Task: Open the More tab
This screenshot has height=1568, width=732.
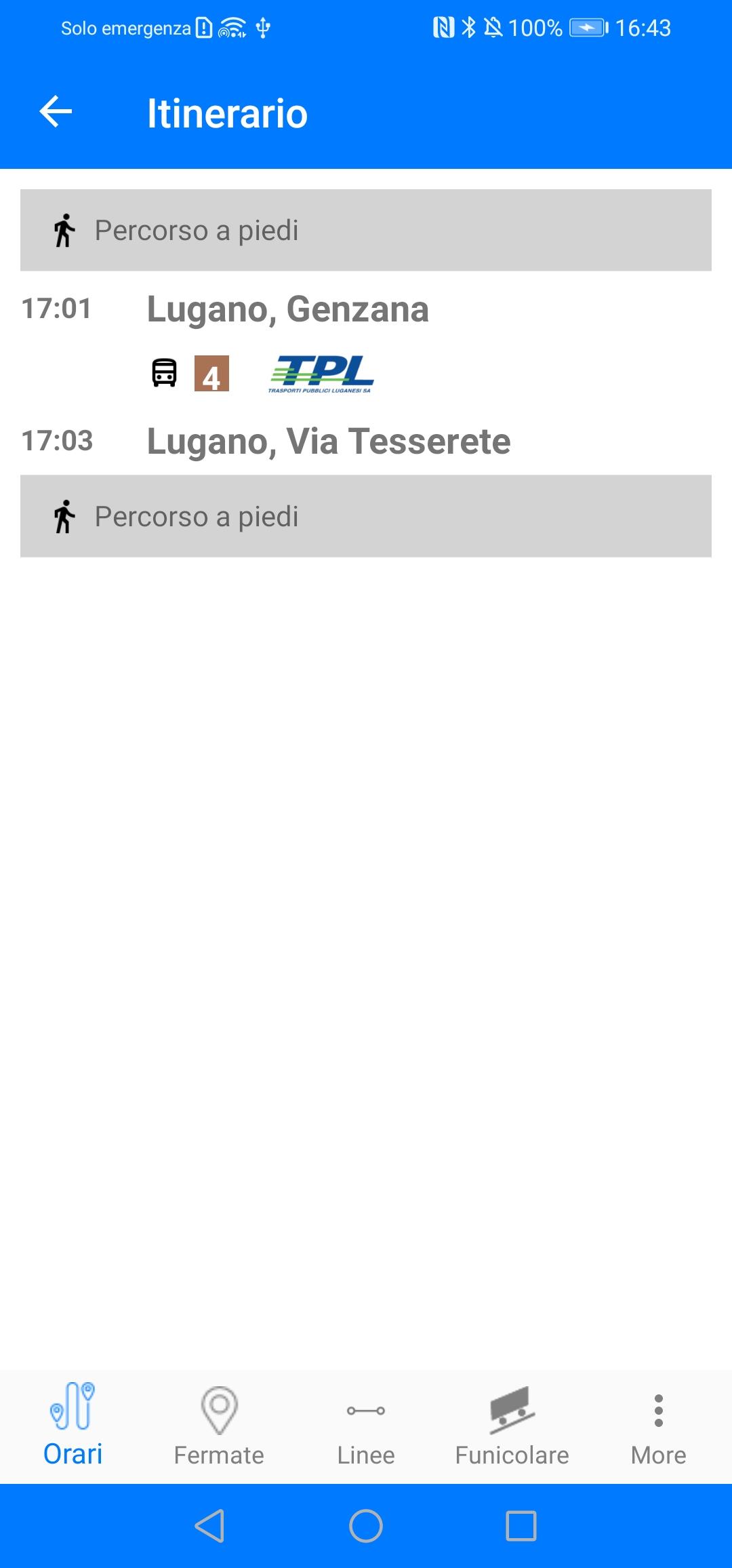Action: (659, 1427)
